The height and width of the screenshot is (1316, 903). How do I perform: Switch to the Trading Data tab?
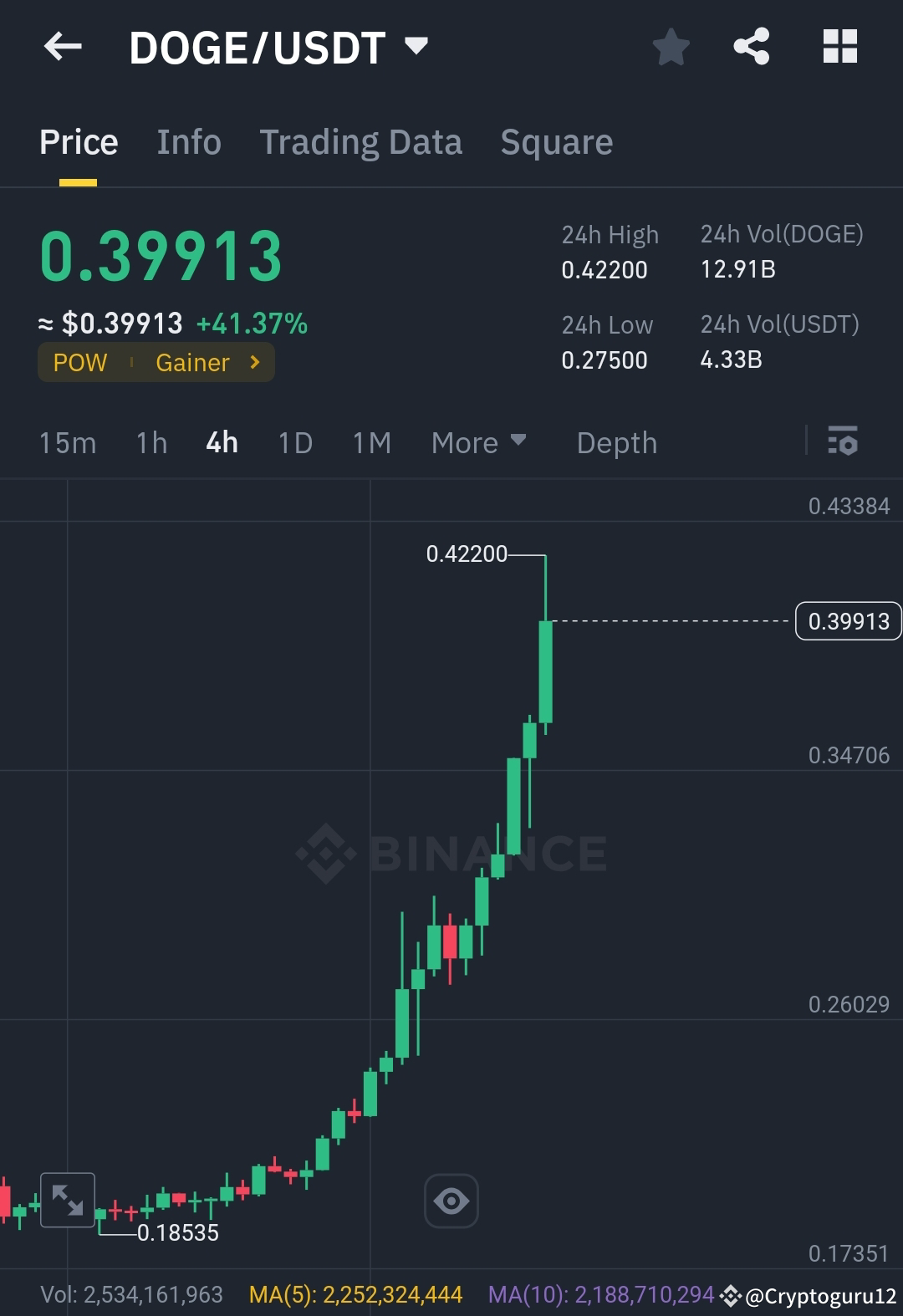coord(361,142)
